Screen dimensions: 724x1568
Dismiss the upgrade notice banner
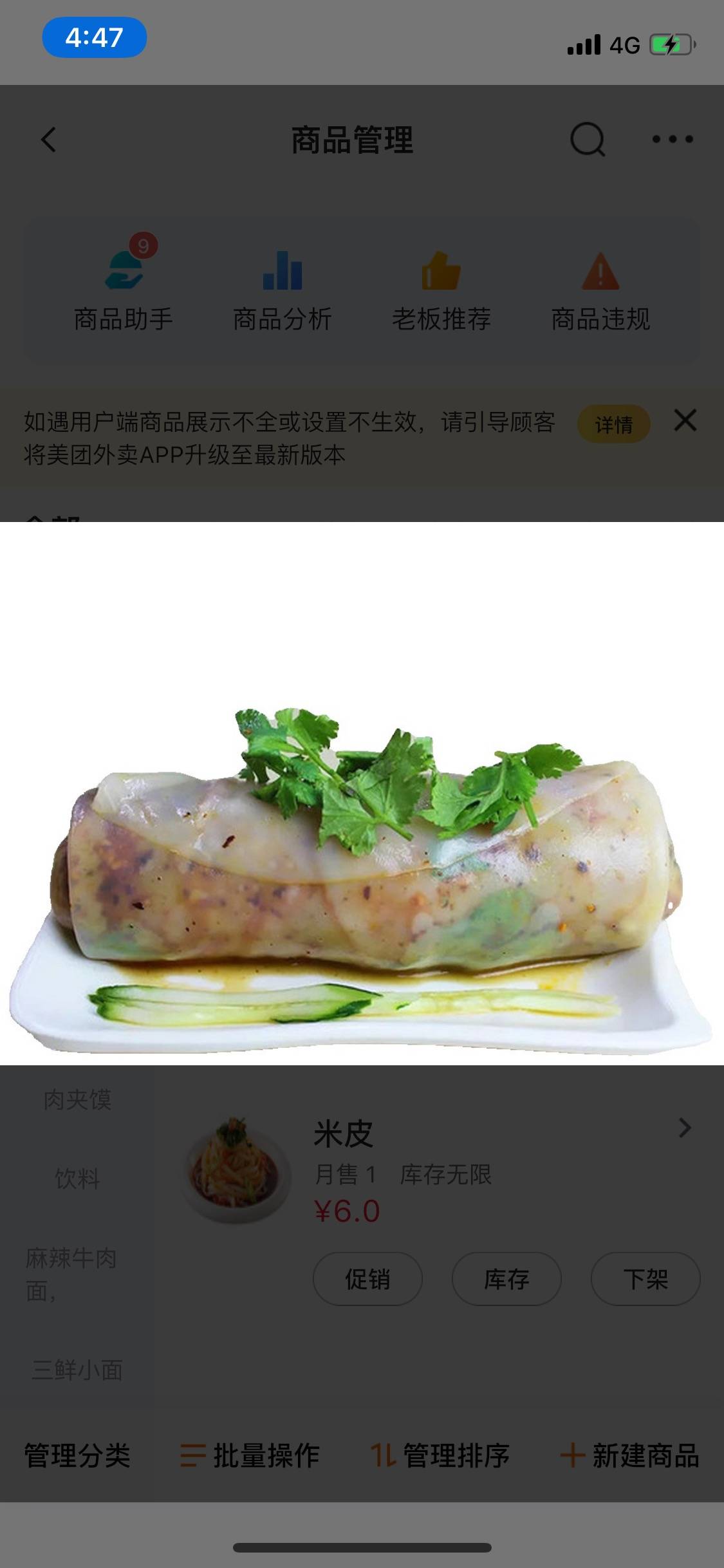[685, 421]
